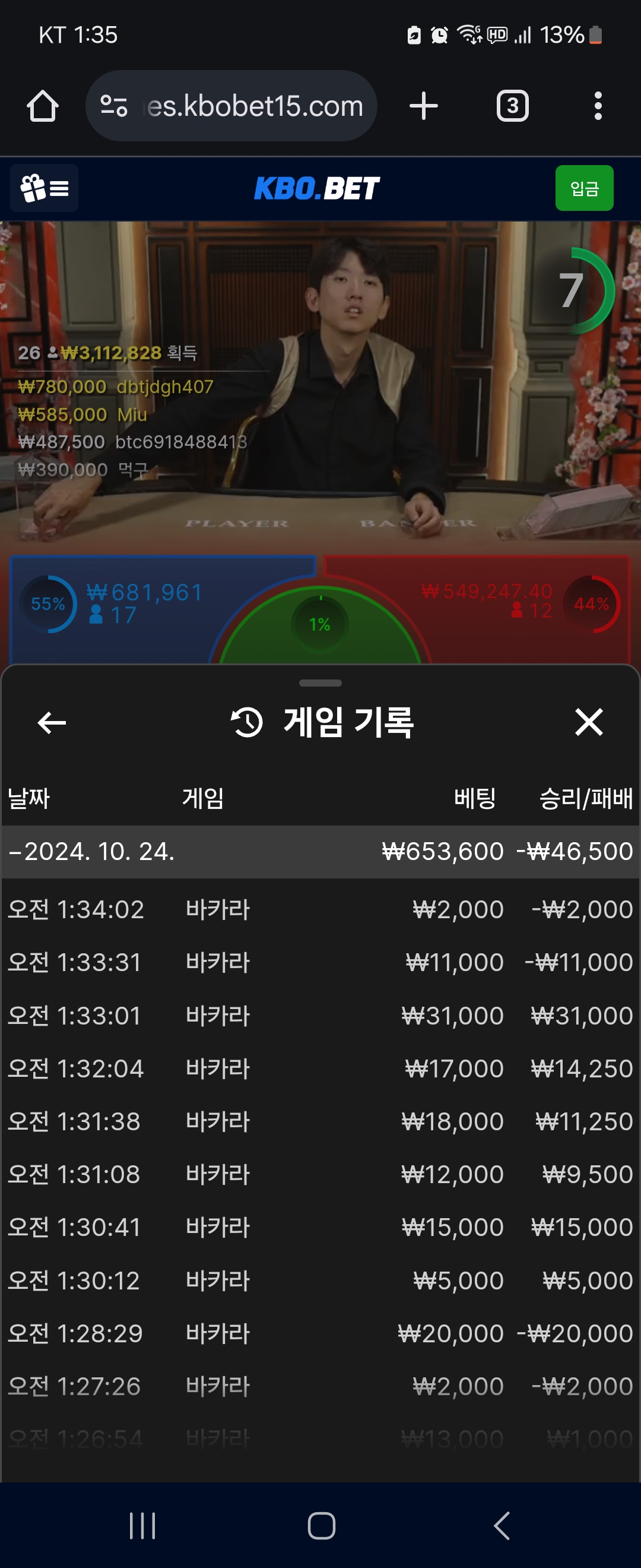
Task: Tap the green 입금 deposit button
Action: 584,188
